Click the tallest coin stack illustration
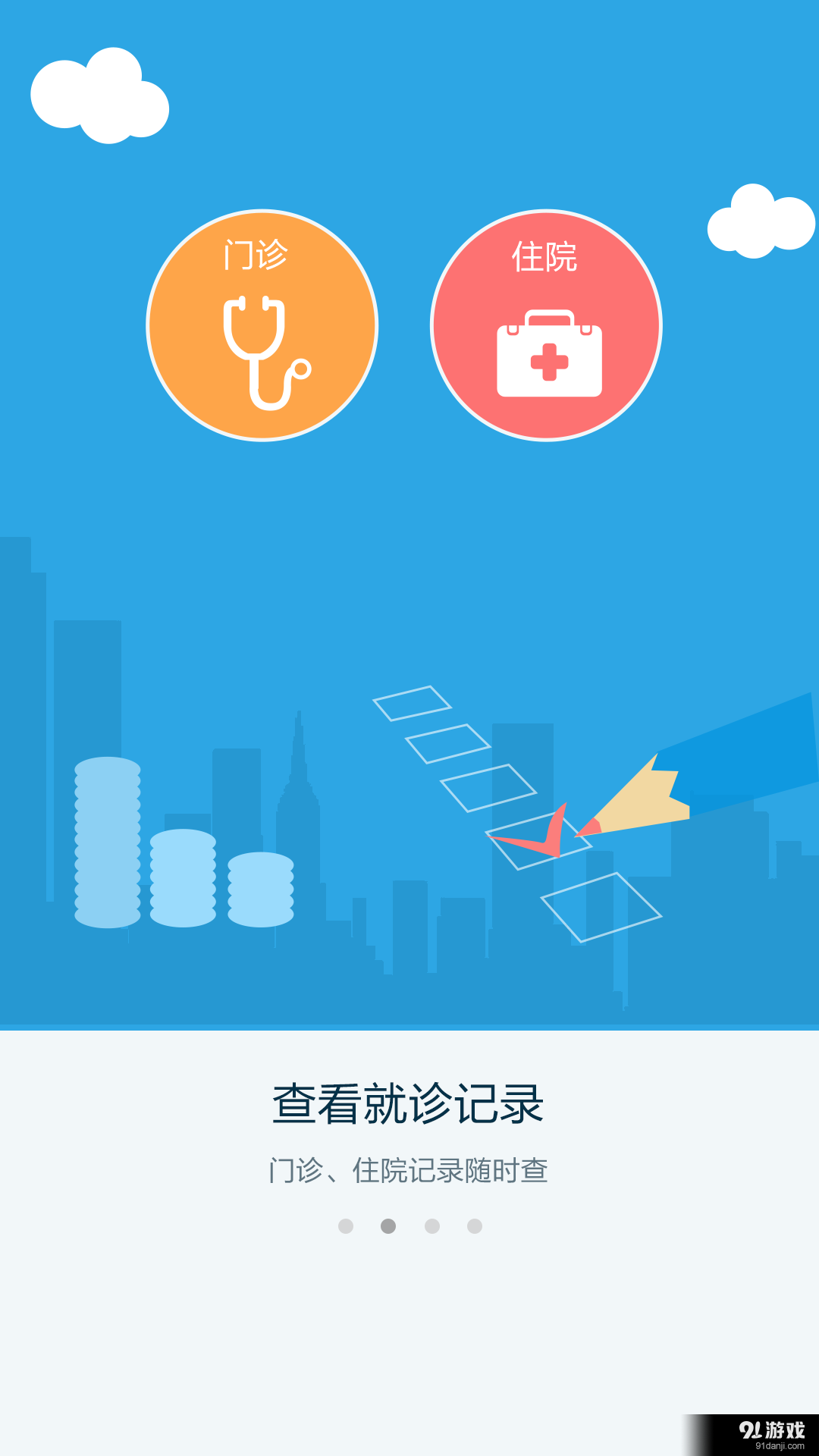819x1456 pixels. click(106, 842)
